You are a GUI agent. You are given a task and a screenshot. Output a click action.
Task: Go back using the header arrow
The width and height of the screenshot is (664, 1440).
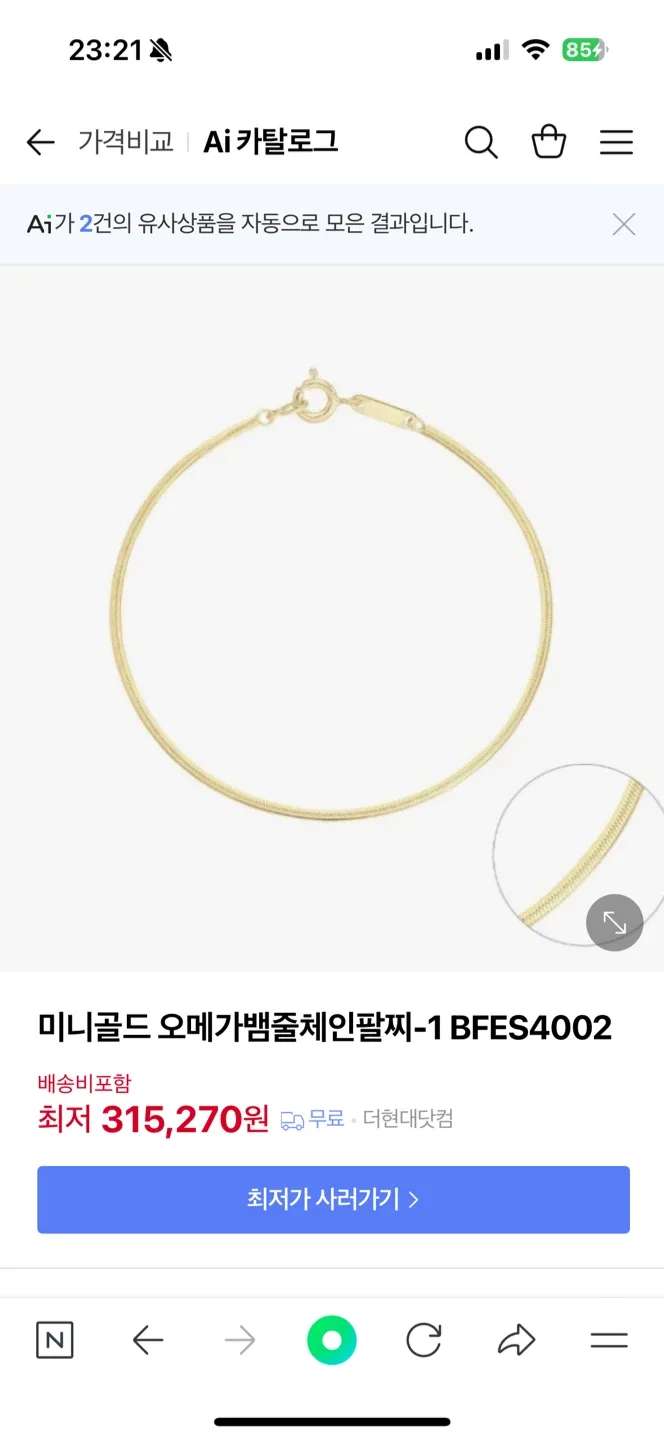click(40, 143)
